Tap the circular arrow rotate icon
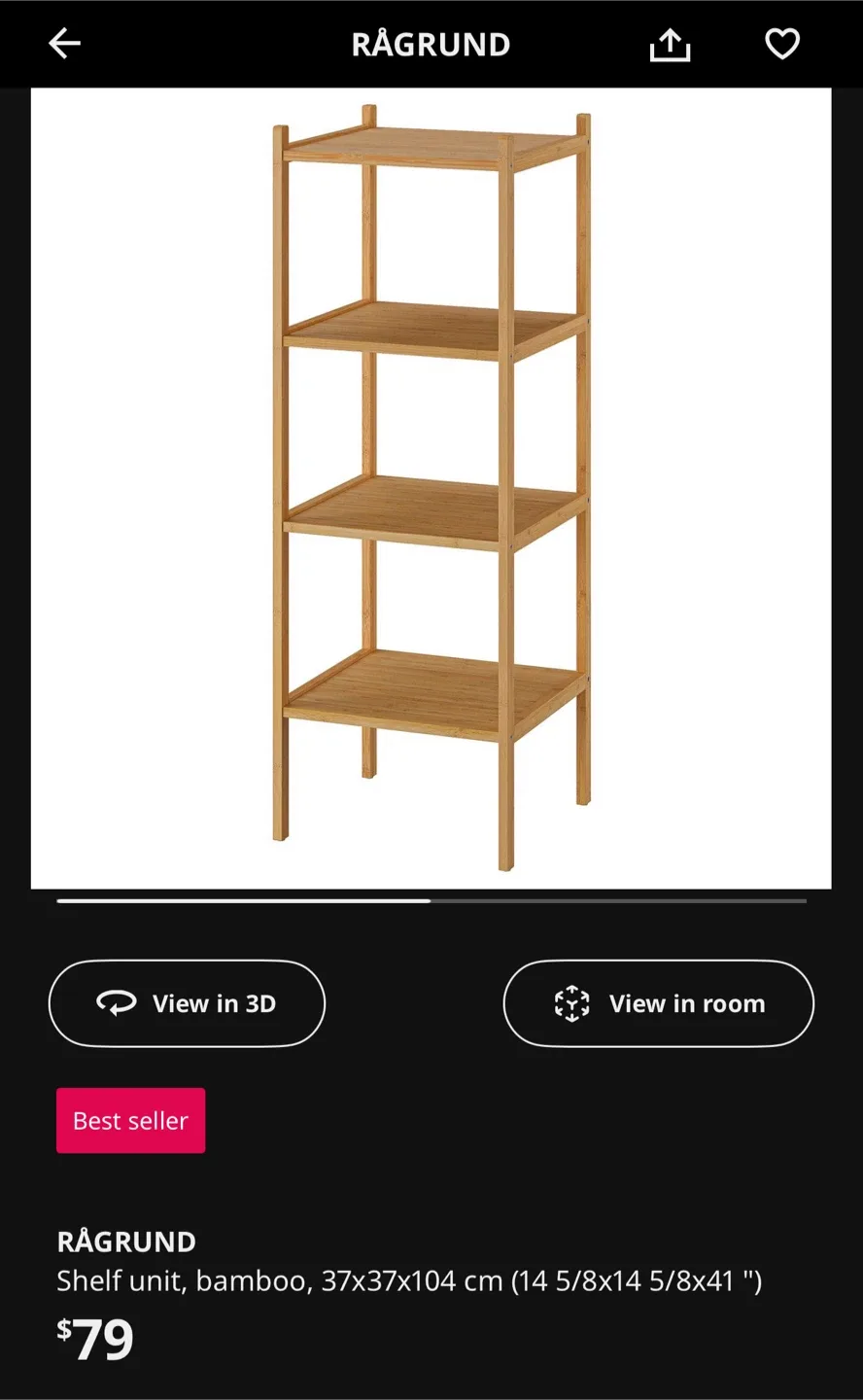 (x=116, y=1003)
